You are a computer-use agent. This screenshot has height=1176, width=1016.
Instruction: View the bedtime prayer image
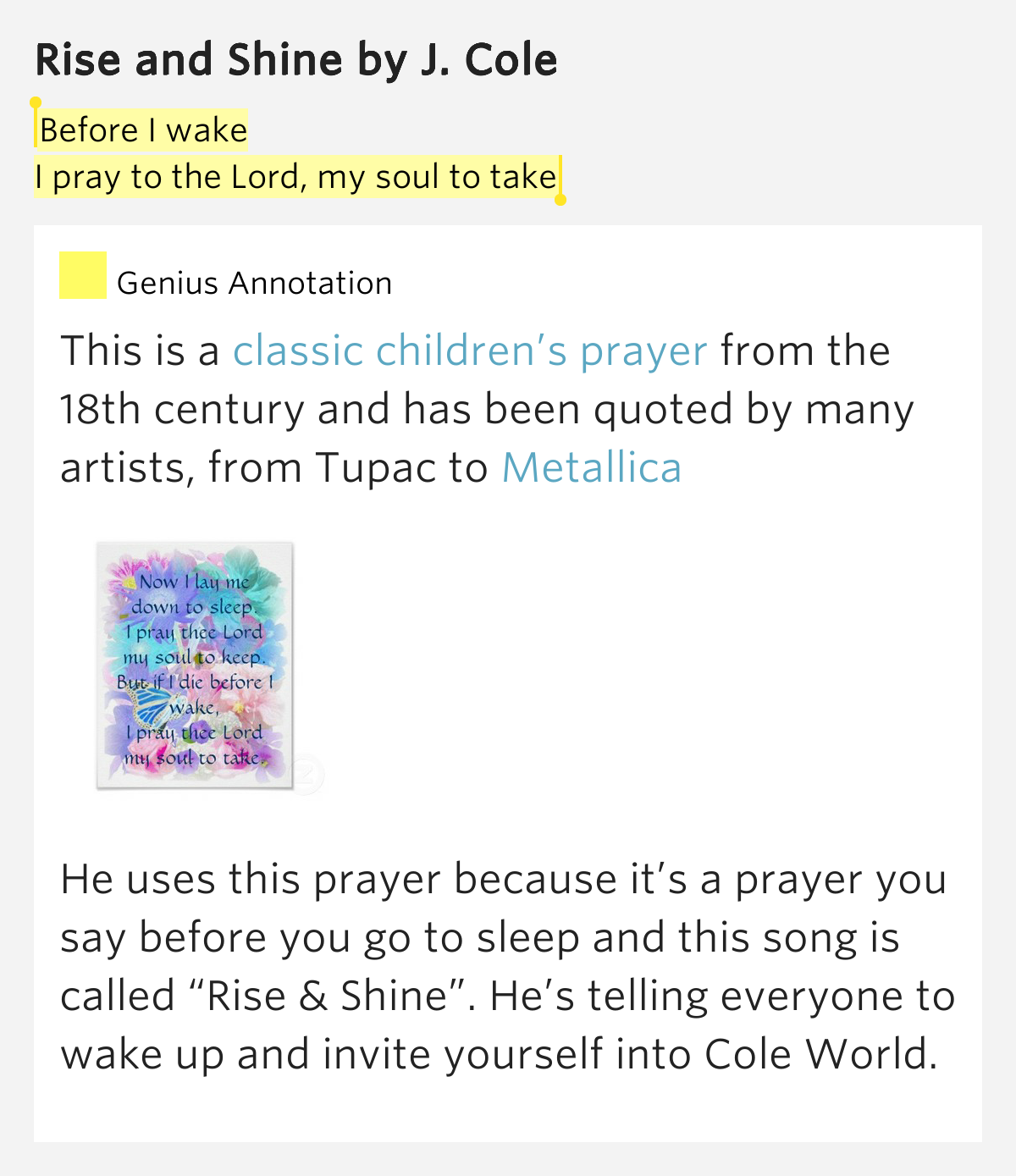(195, 666)
